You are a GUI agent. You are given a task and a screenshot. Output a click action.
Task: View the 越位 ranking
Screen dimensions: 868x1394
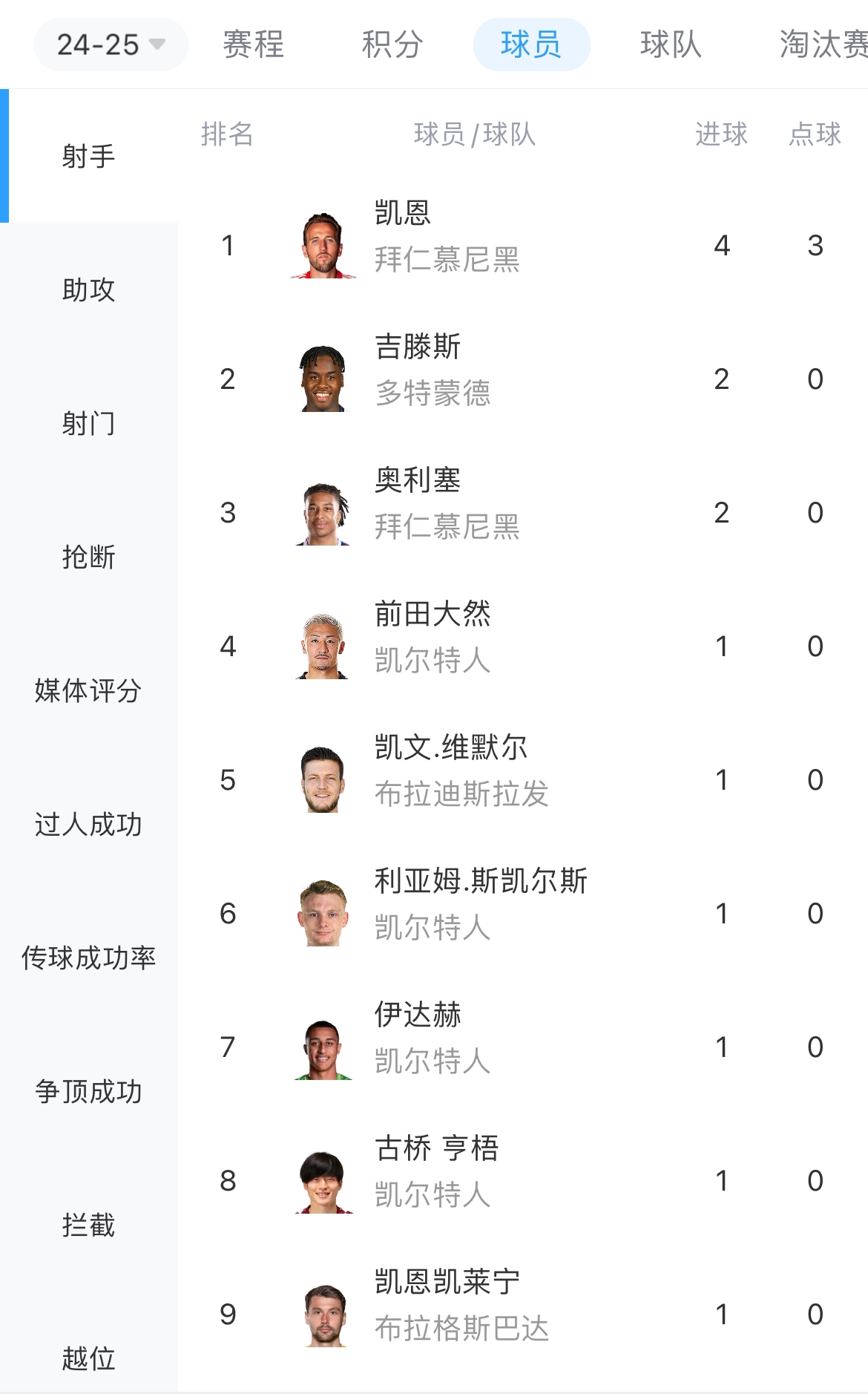(88, 1358)
